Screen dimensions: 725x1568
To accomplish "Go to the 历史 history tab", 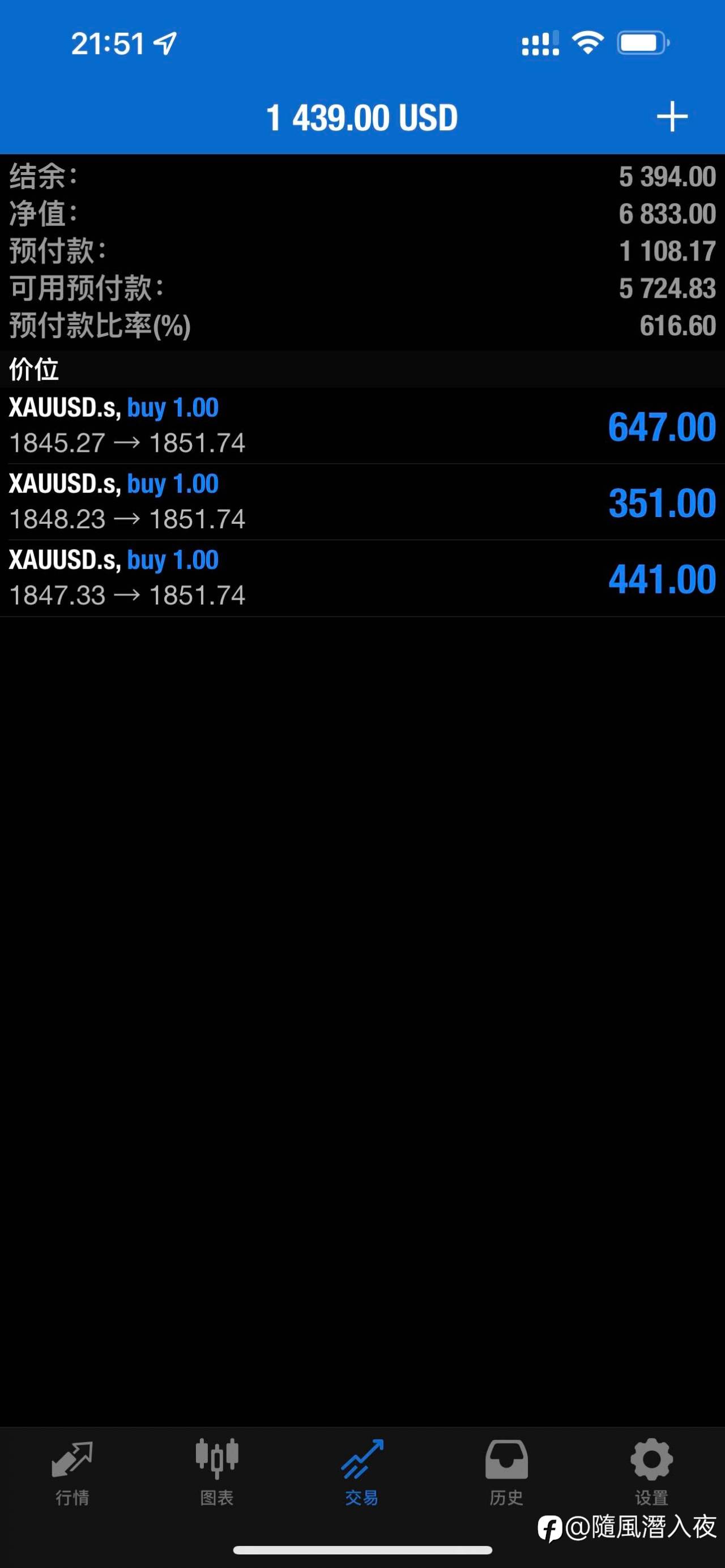I will 506,1472.
